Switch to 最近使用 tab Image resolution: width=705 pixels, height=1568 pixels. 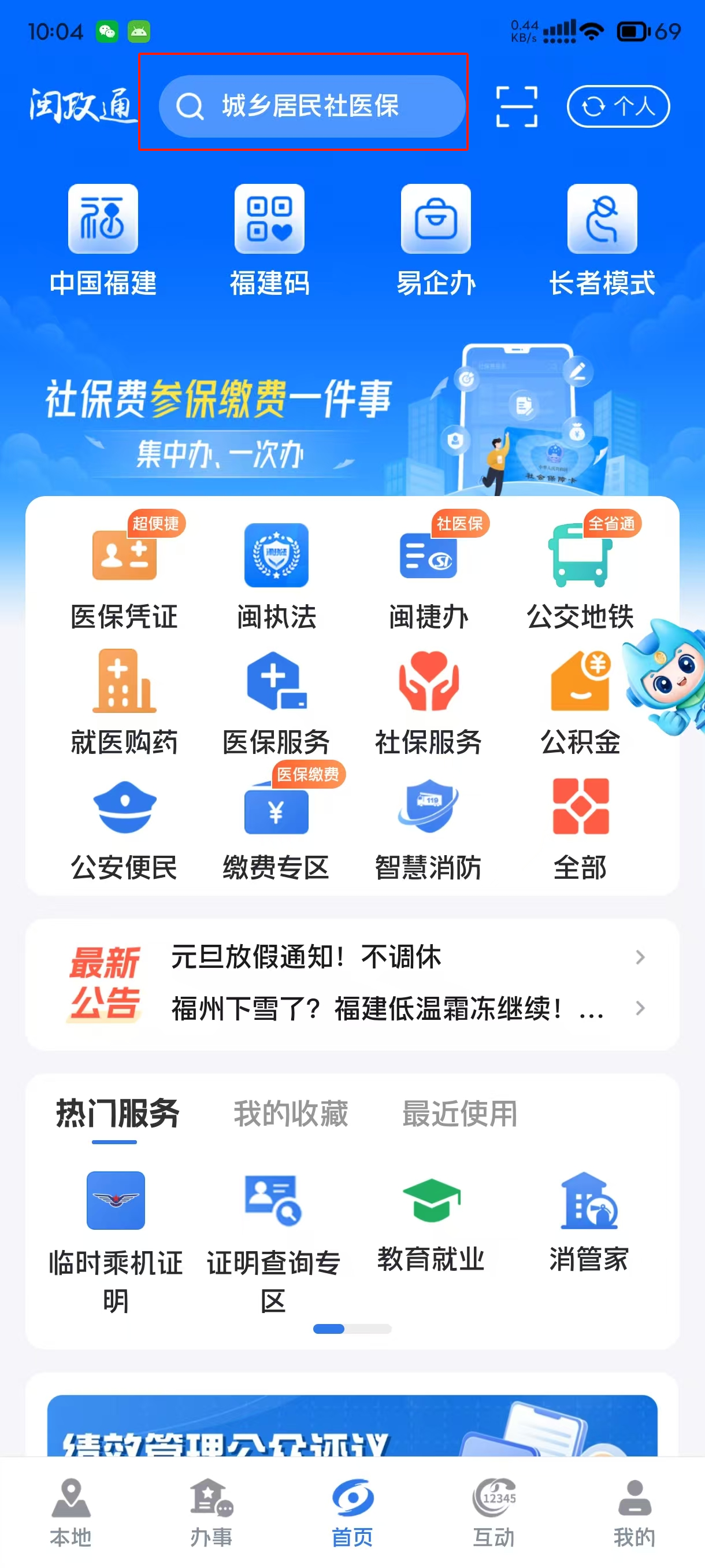460,1114
